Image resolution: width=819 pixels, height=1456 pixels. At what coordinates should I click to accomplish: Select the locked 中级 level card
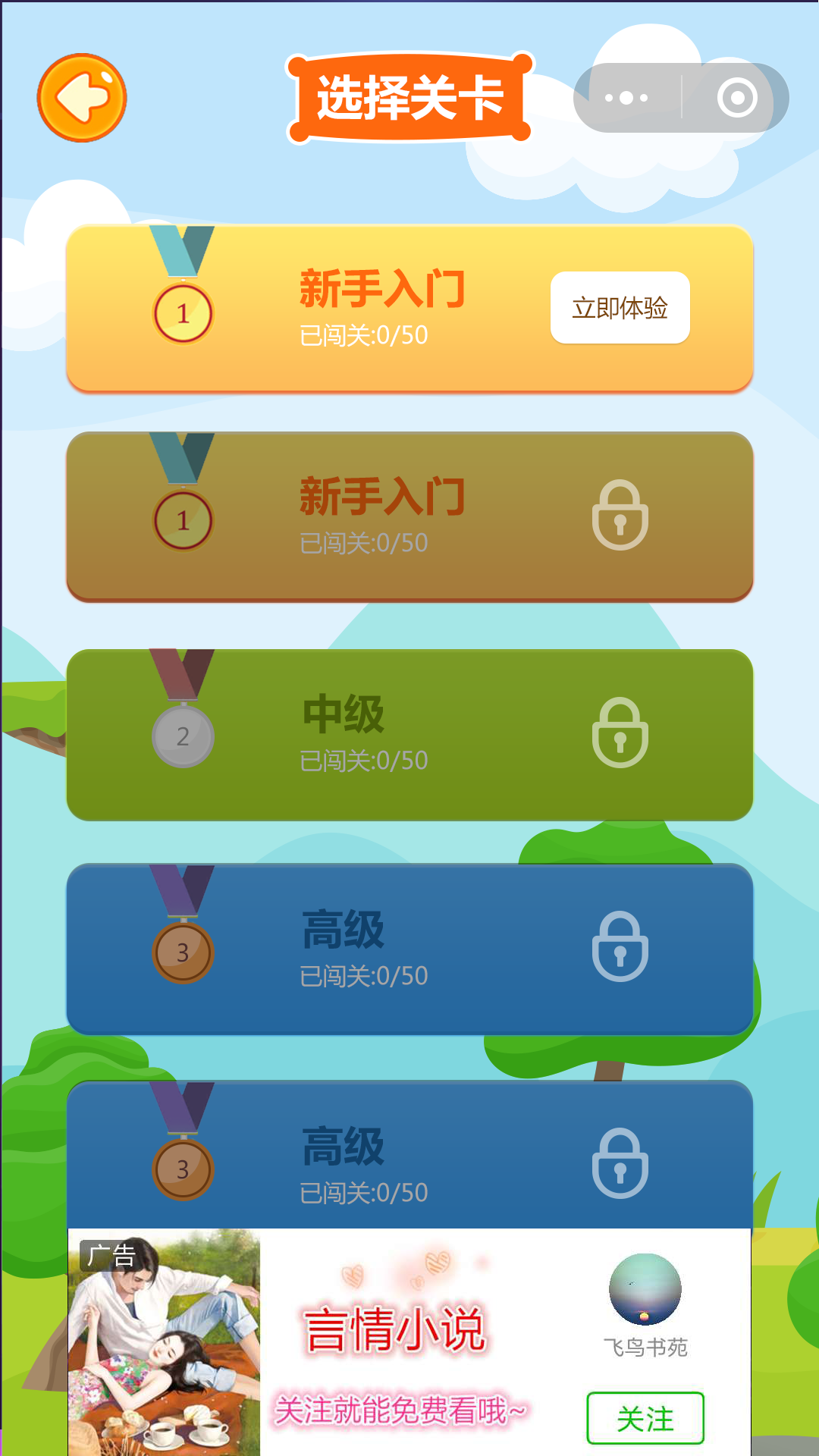(409, 734)
